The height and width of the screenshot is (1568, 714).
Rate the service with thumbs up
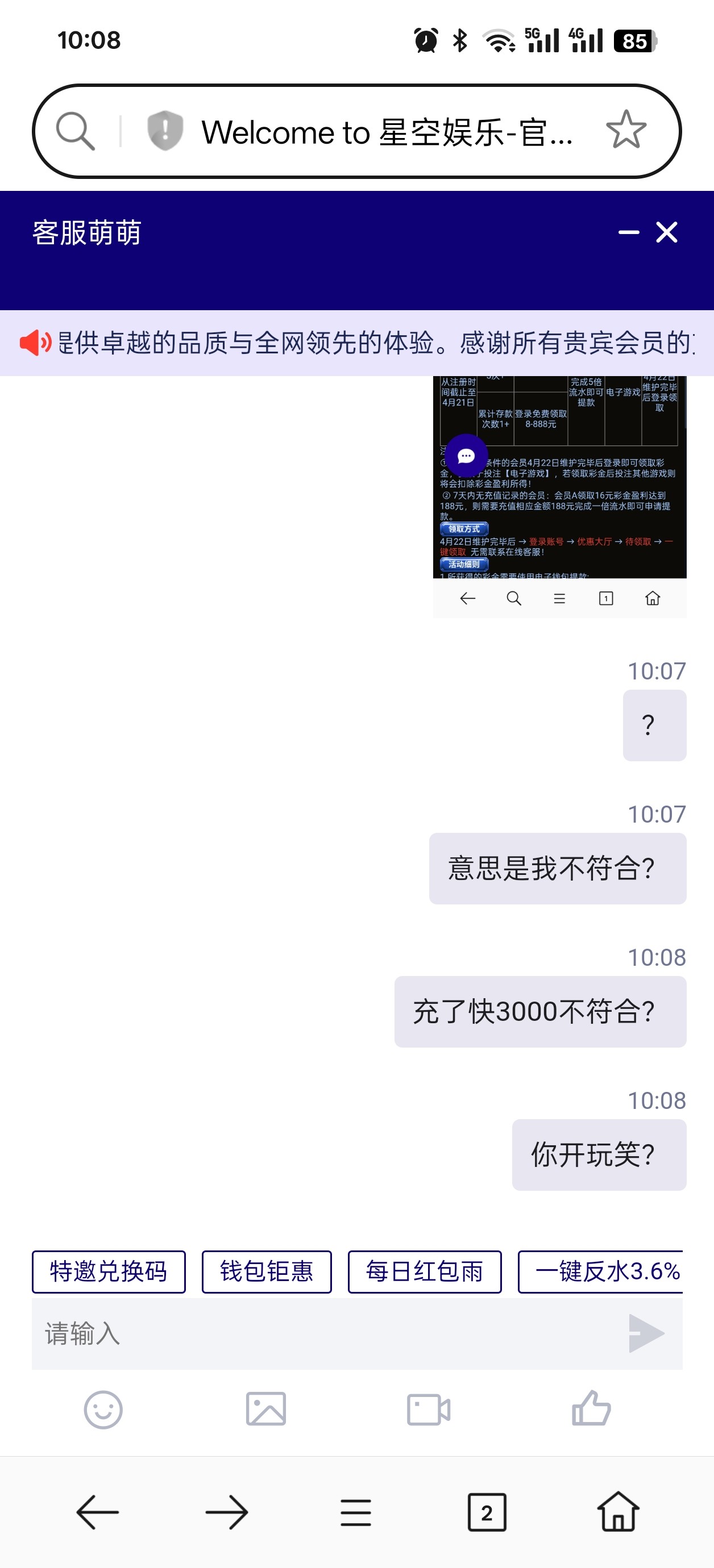(x=591, y=1408)
